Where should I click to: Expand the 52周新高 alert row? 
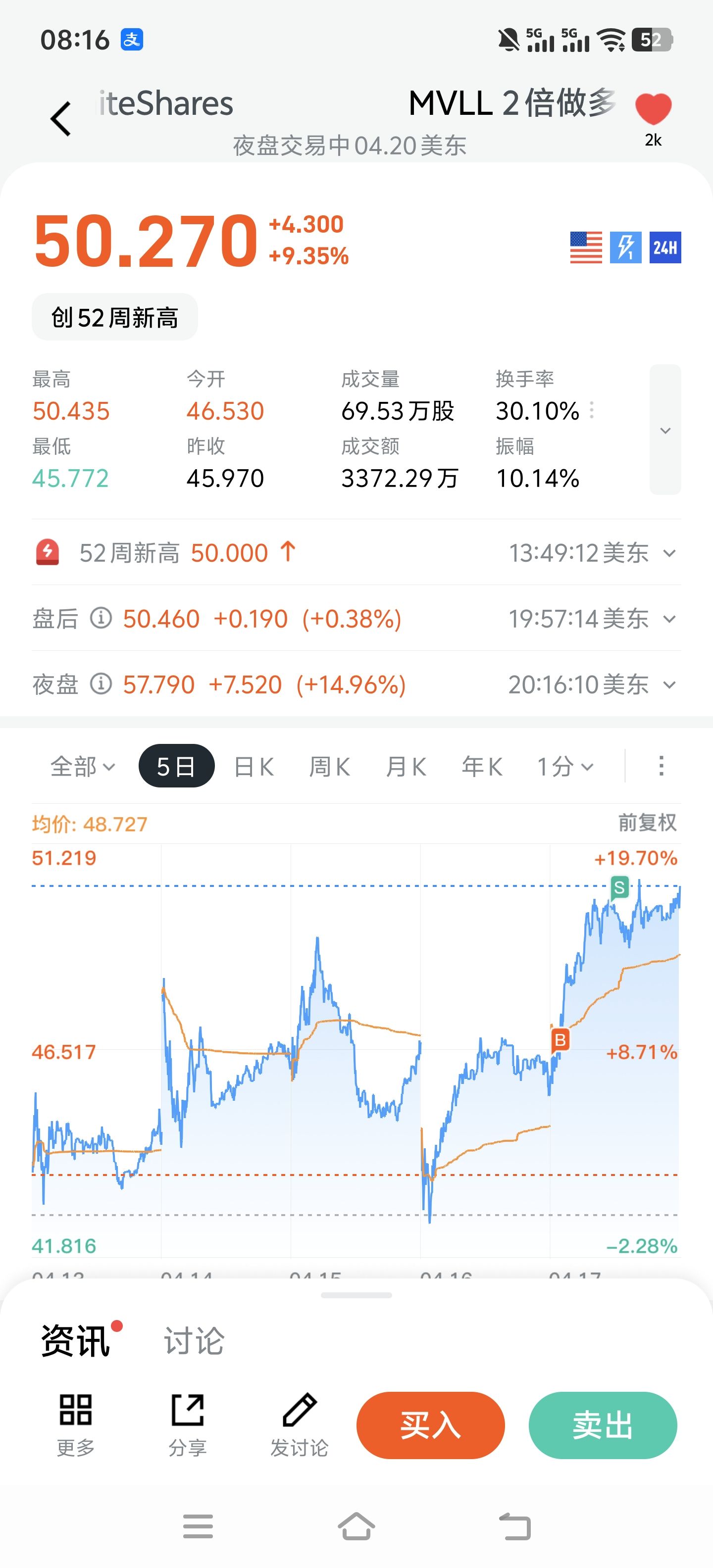click(x=669, y=553)
